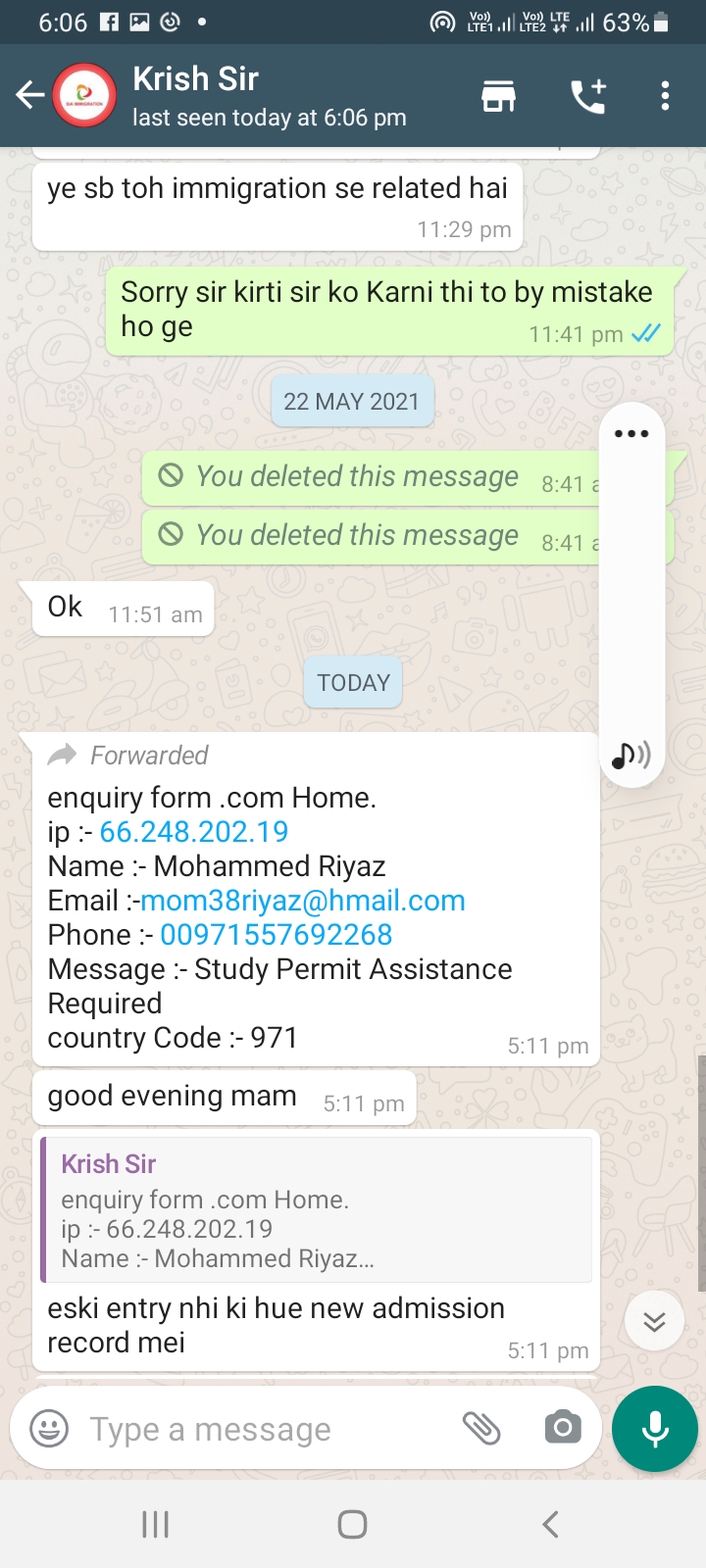The width and height of the screenshot is (706, 1568).
Task: Open recent apps from the navigation bar
Action: click(x=156, y=1524)
